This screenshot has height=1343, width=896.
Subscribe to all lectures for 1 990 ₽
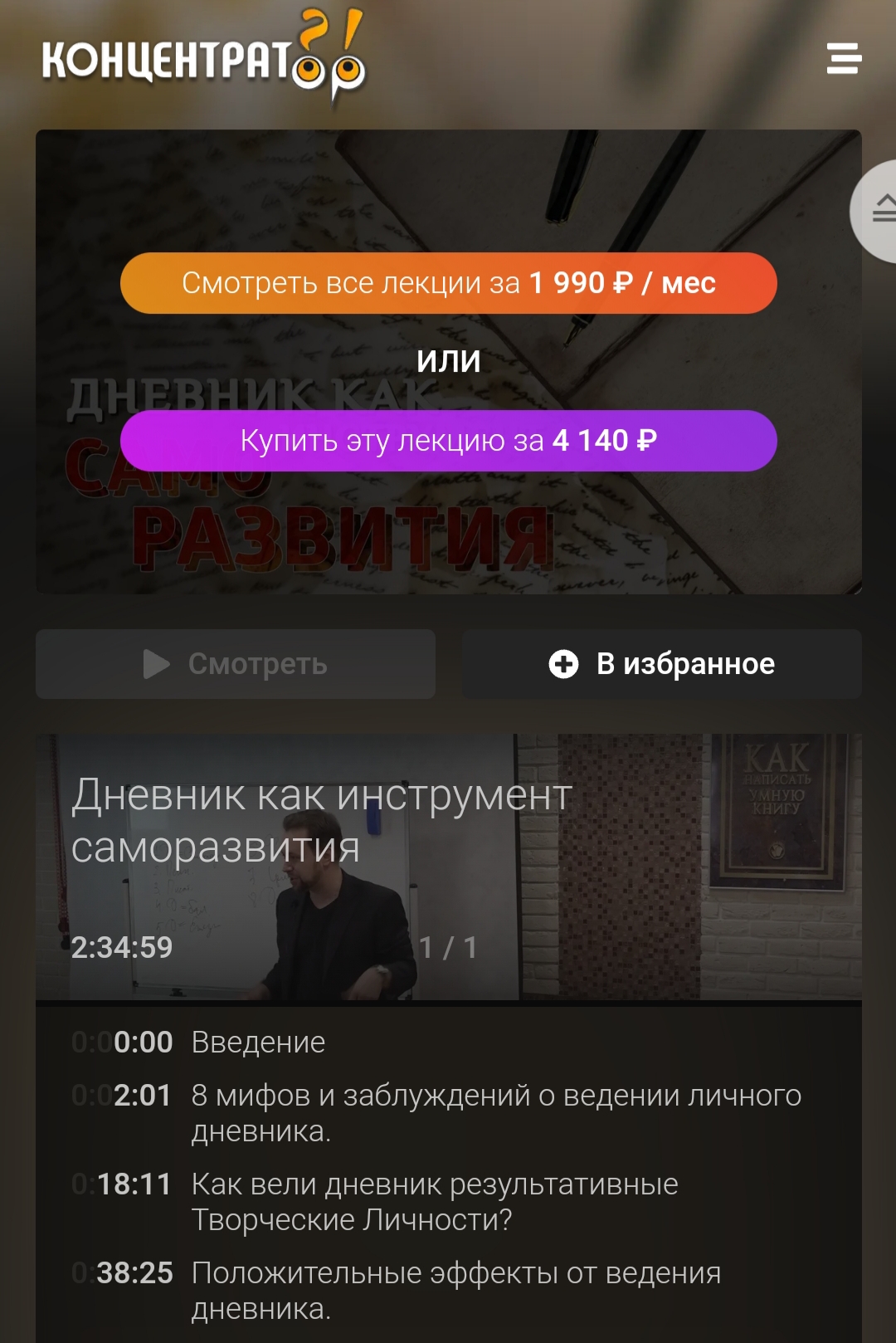448,283
